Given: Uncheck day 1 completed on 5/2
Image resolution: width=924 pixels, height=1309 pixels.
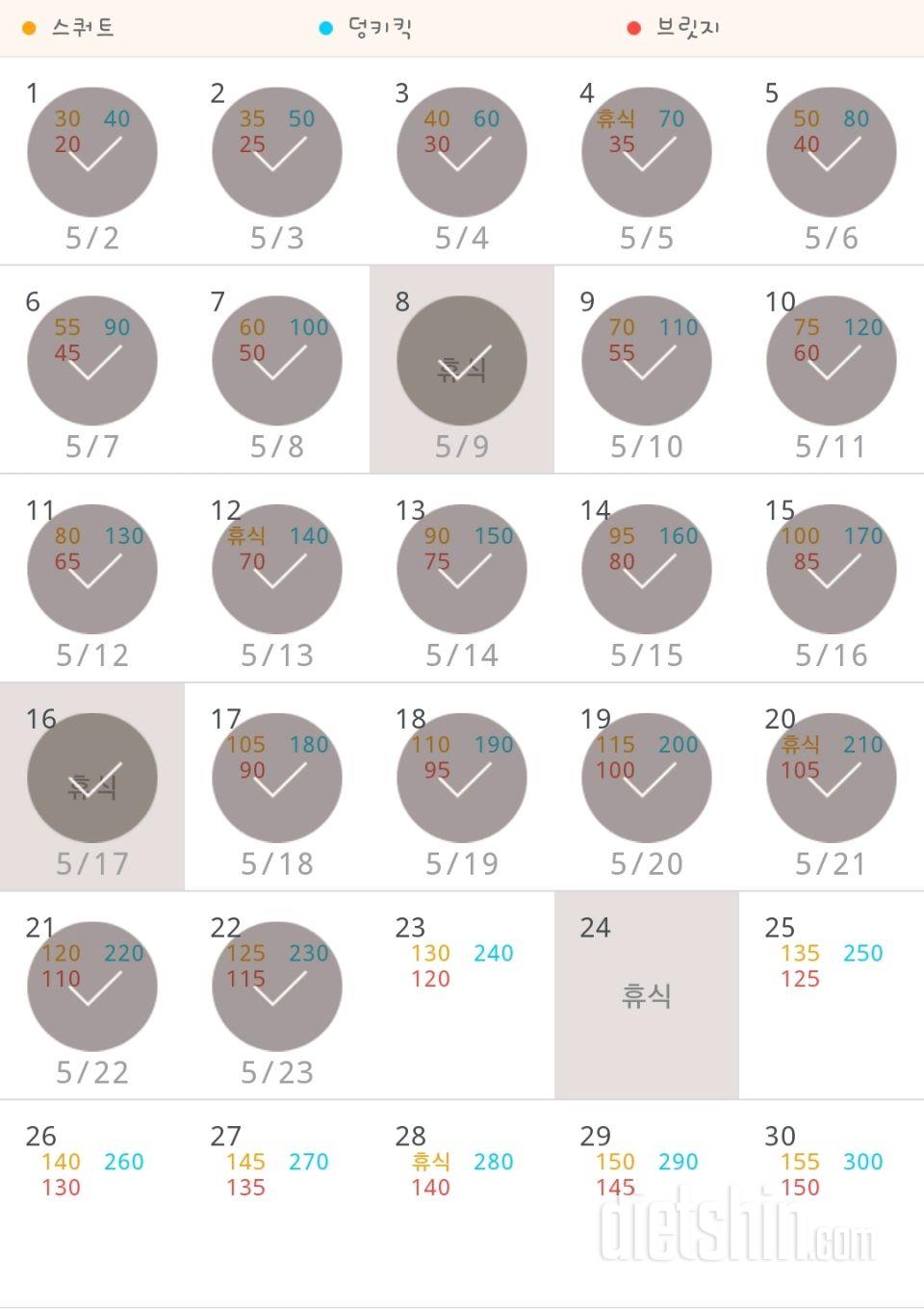Looking at the screenshot, I should 91,152.
